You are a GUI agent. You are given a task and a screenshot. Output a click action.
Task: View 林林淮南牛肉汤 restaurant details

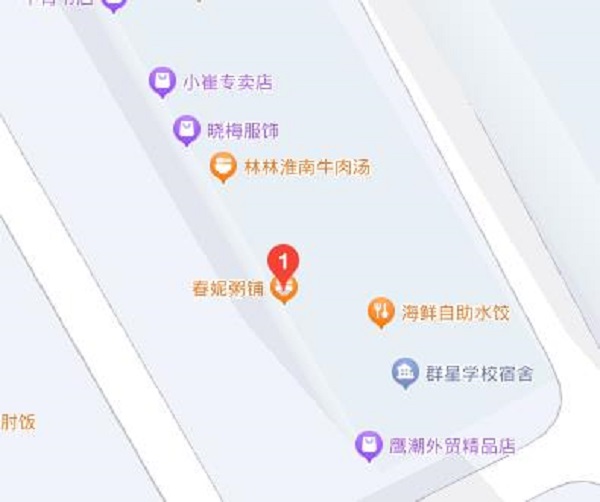click(225, 167)
